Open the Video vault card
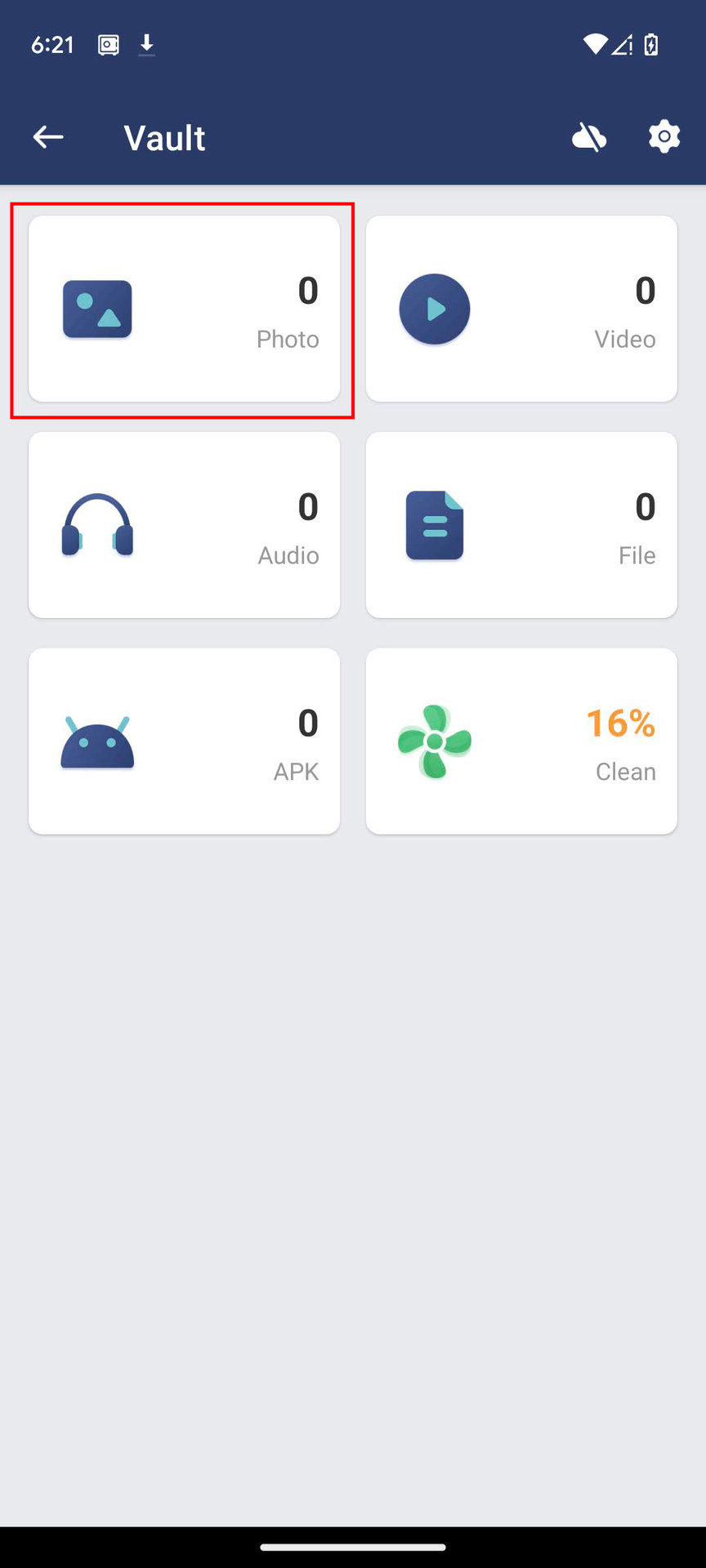Viewport: 706px width, 1568px height. click(x=521, y=309)
